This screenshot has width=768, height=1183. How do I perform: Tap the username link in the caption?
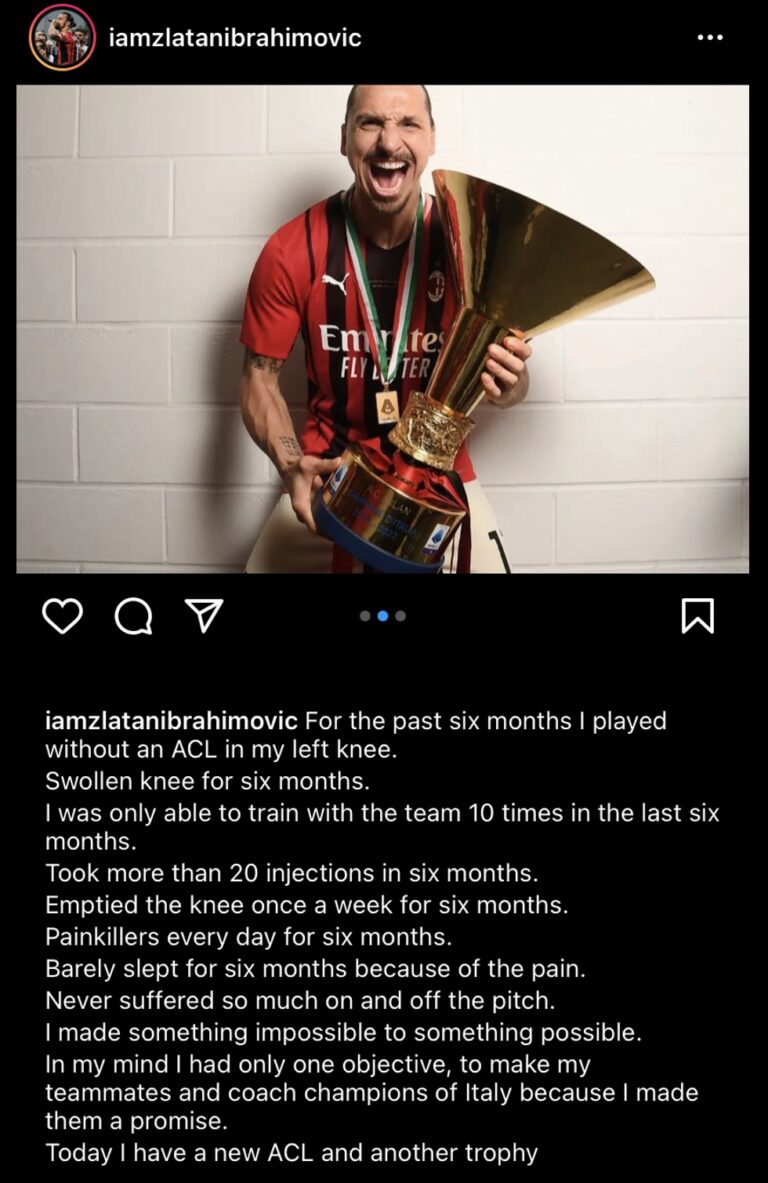171,721
